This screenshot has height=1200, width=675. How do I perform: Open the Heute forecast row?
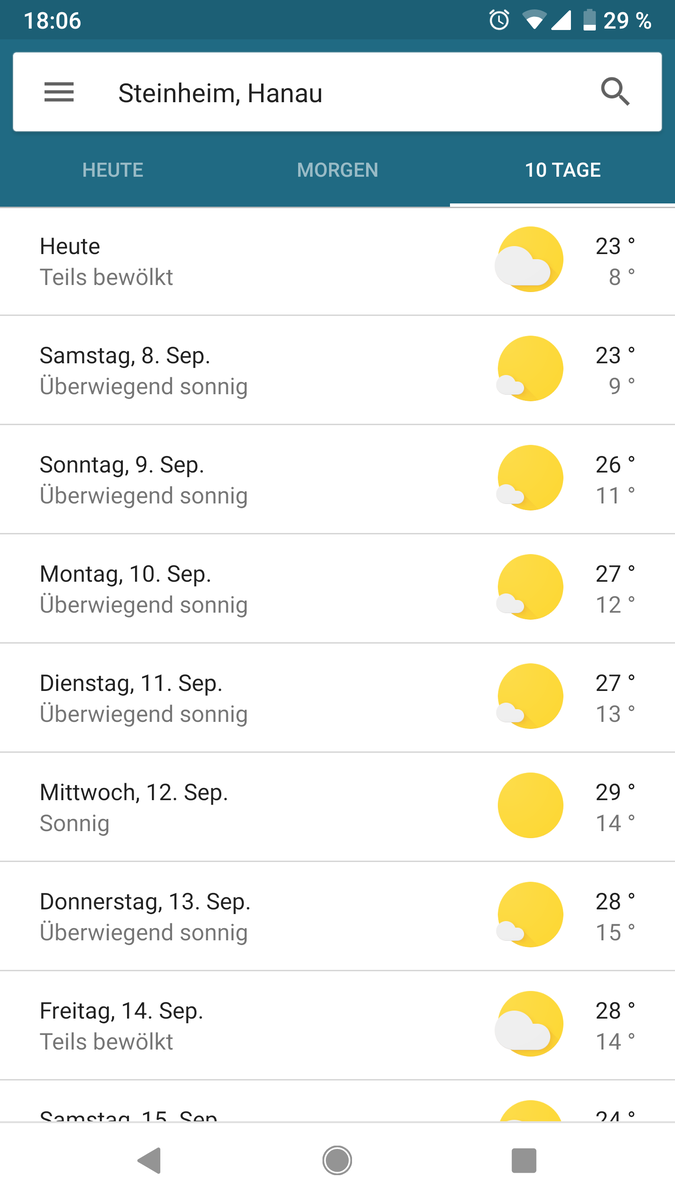point(337,261)
